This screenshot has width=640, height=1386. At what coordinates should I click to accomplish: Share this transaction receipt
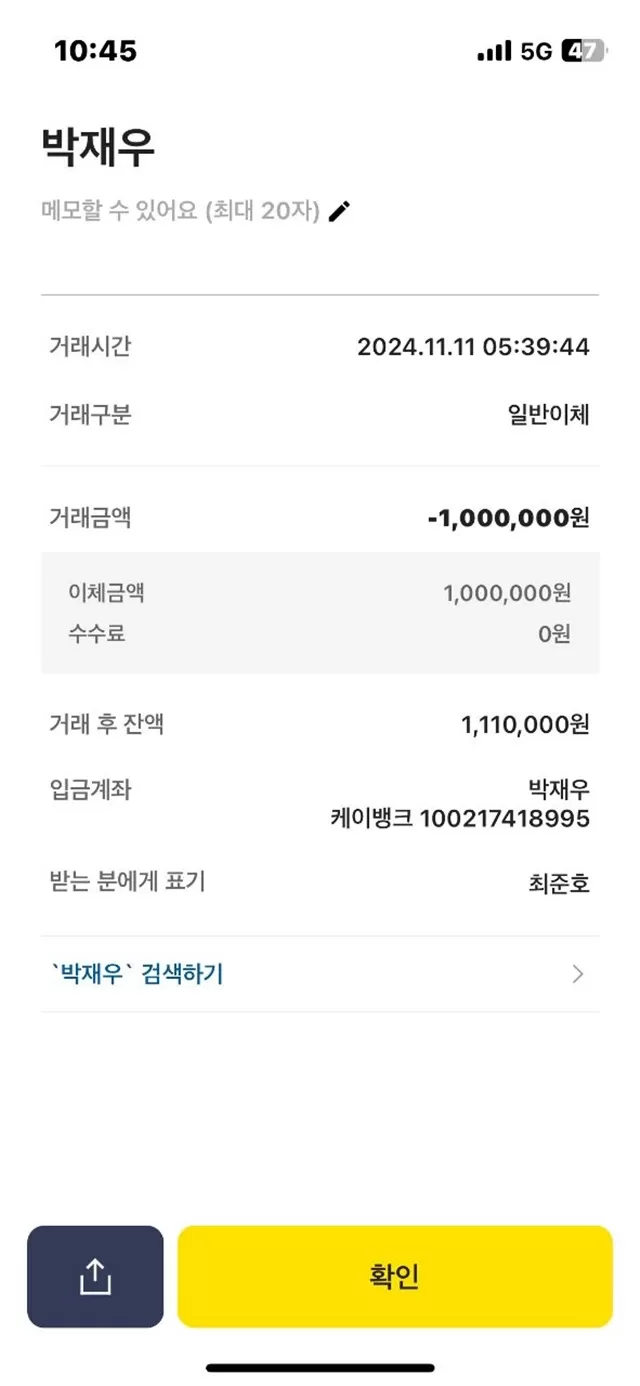point(95,1276)
